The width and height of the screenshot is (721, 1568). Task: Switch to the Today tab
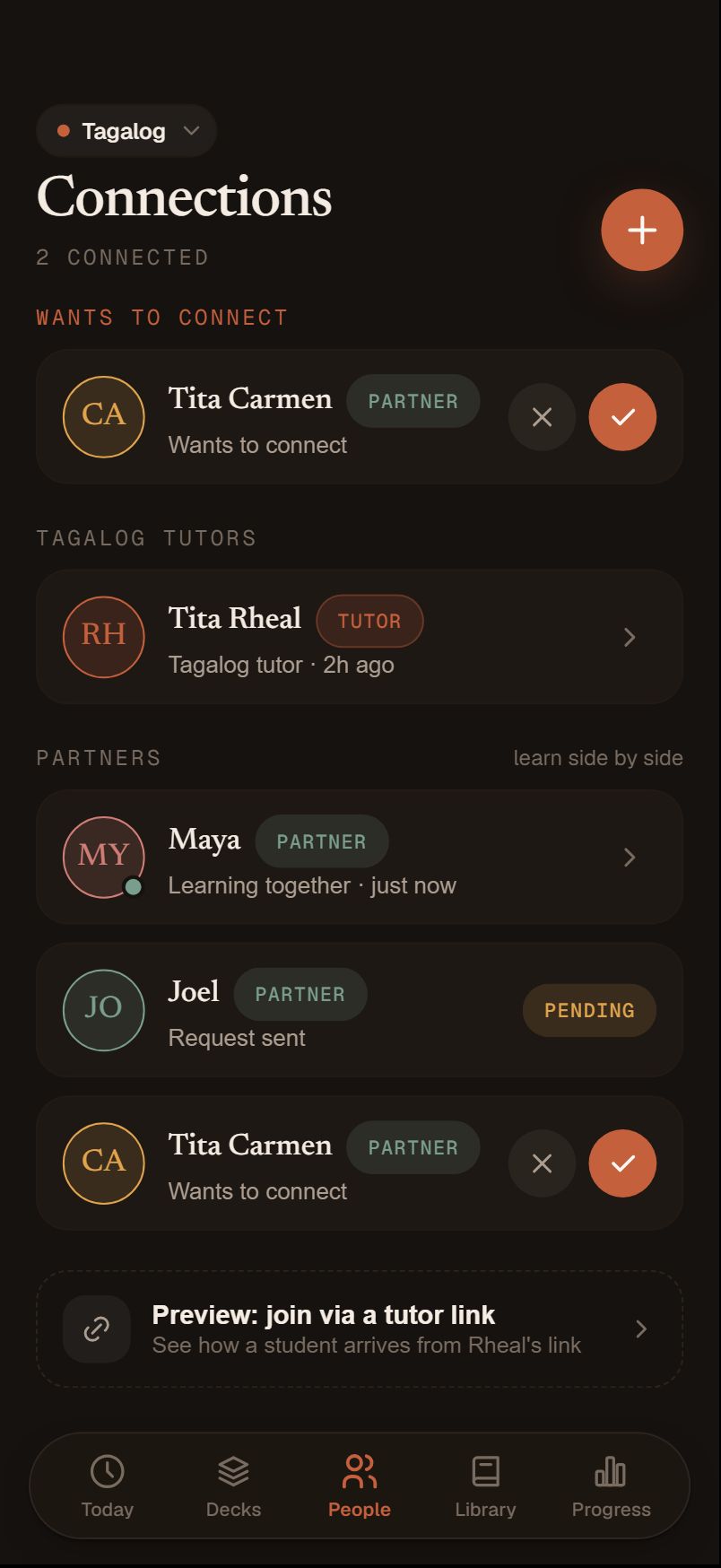(108, 1486)
